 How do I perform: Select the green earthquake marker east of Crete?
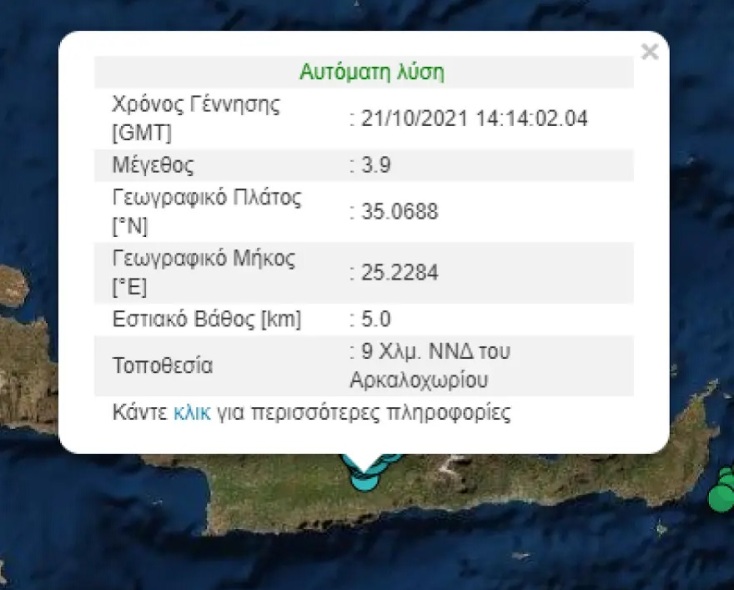pyautogui.click(x=721, y=496)
